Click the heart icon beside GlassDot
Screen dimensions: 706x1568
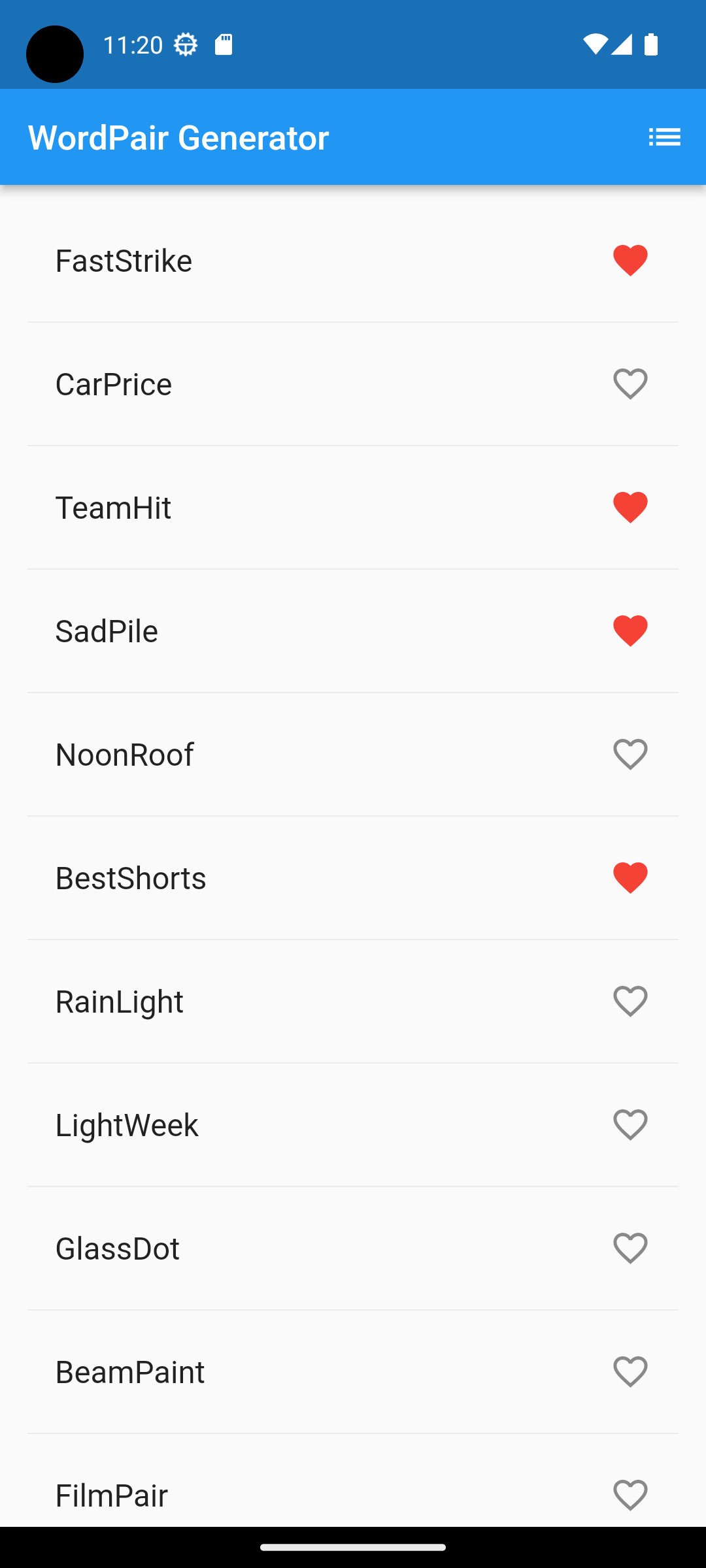coord(630,1247)
